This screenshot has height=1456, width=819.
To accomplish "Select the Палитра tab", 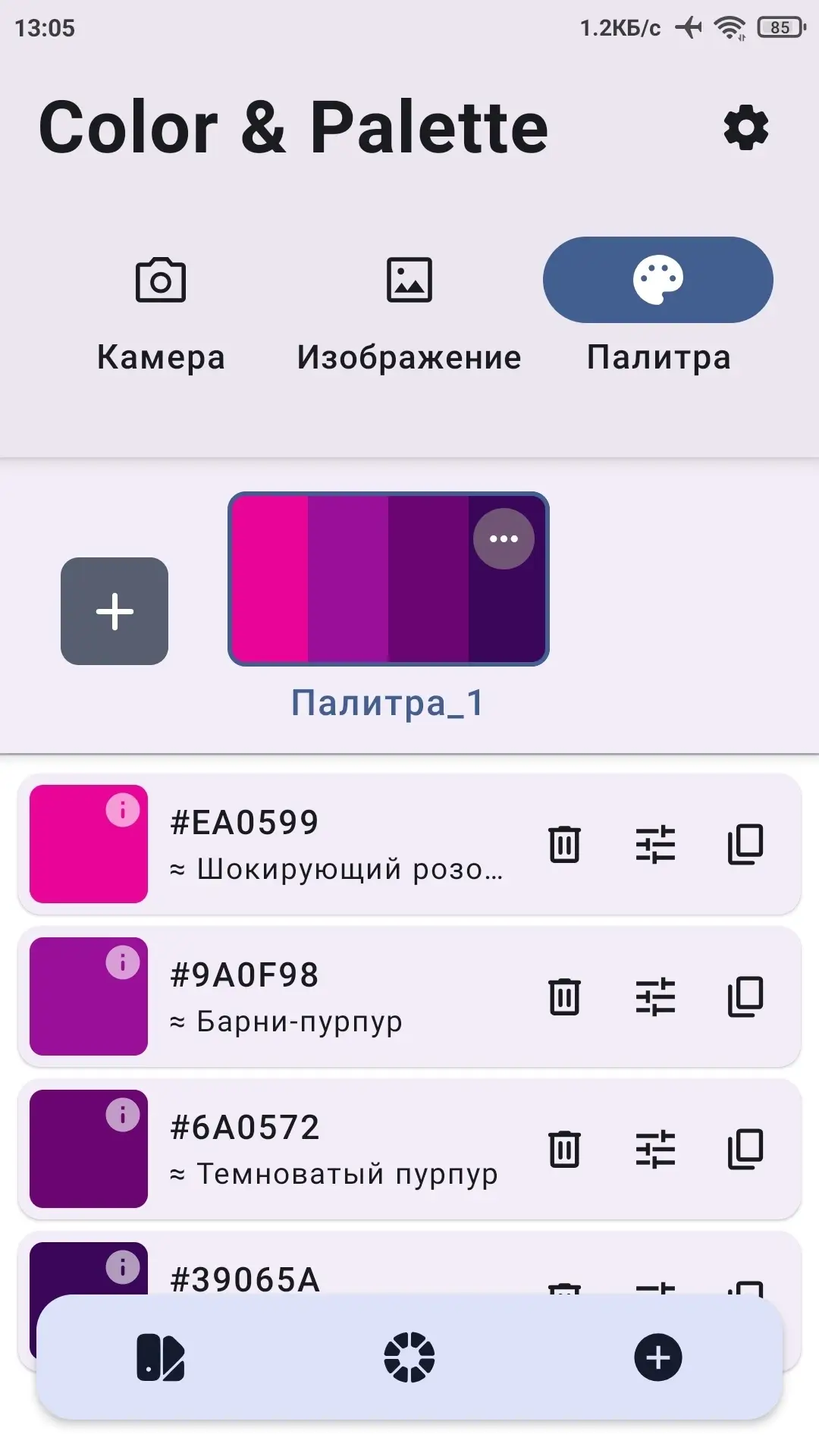I will point(658,307).
